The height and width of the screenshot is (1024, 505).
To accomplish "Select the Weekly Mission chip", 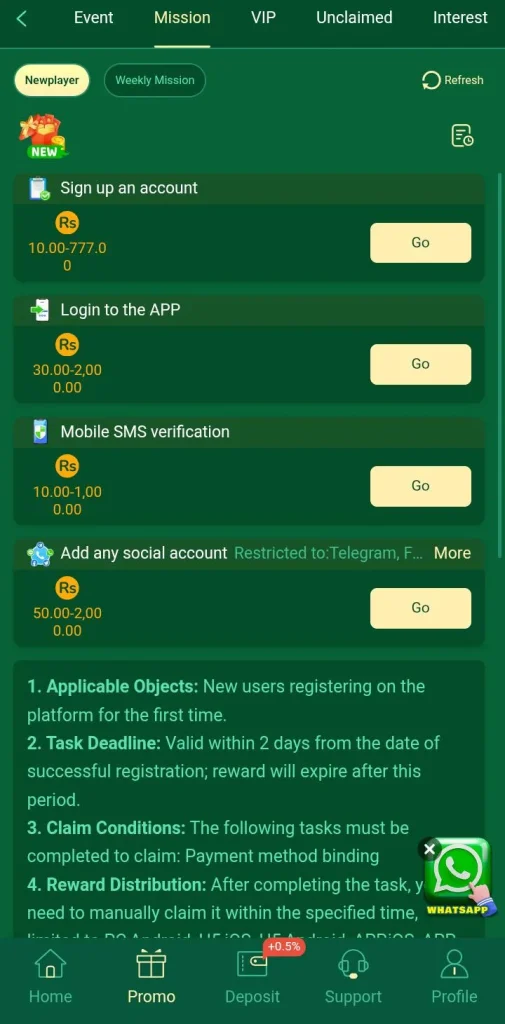I will click(x=155, y=80).
